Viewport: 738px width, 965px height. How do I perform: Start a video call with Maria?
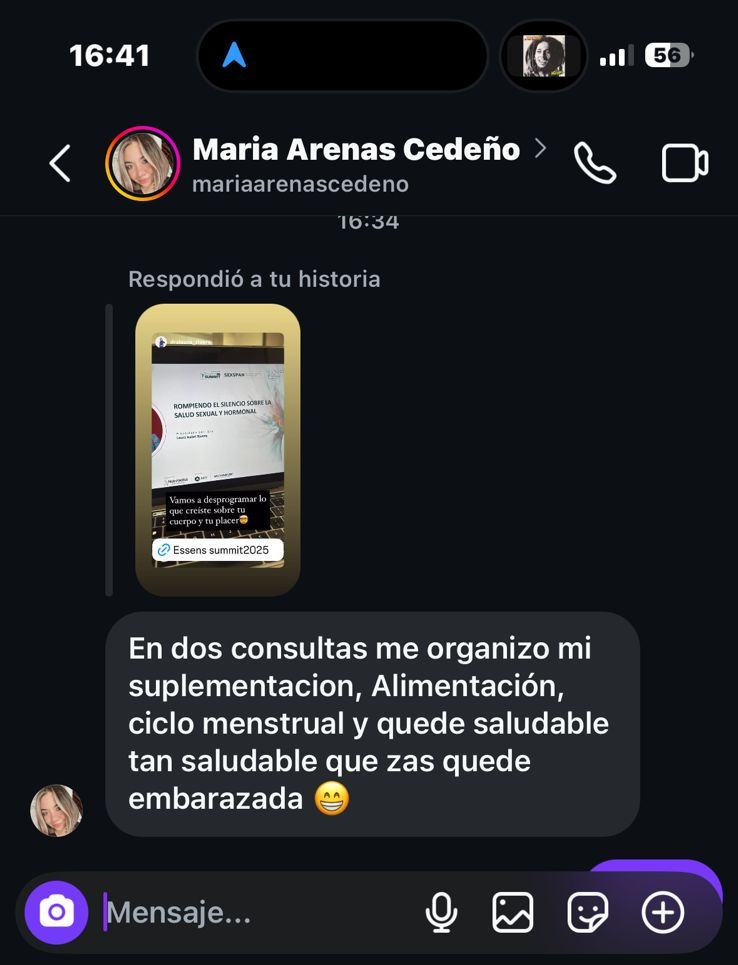(685, 163)
